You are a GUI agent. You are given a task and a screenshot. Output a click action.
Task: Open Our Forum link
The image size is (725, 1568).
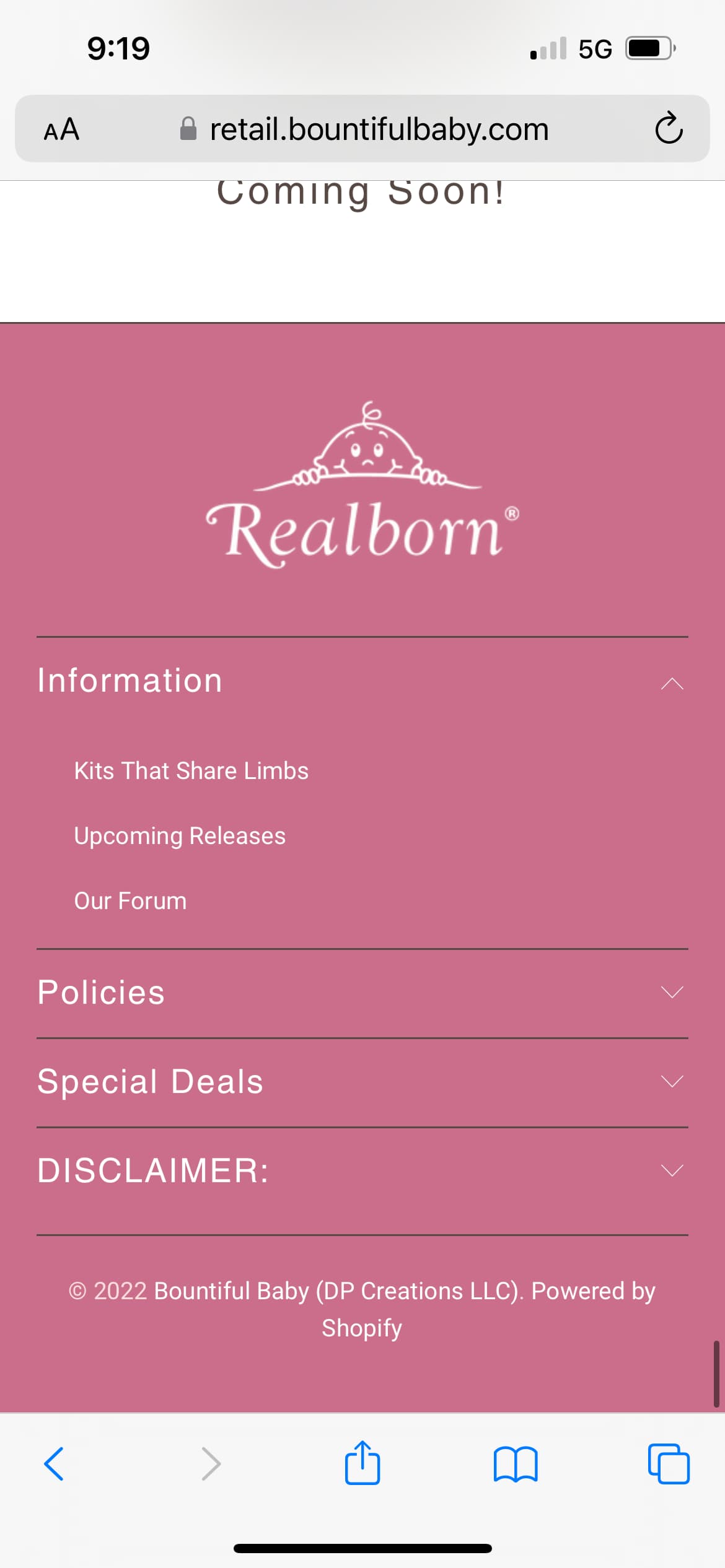pos(130,901)
